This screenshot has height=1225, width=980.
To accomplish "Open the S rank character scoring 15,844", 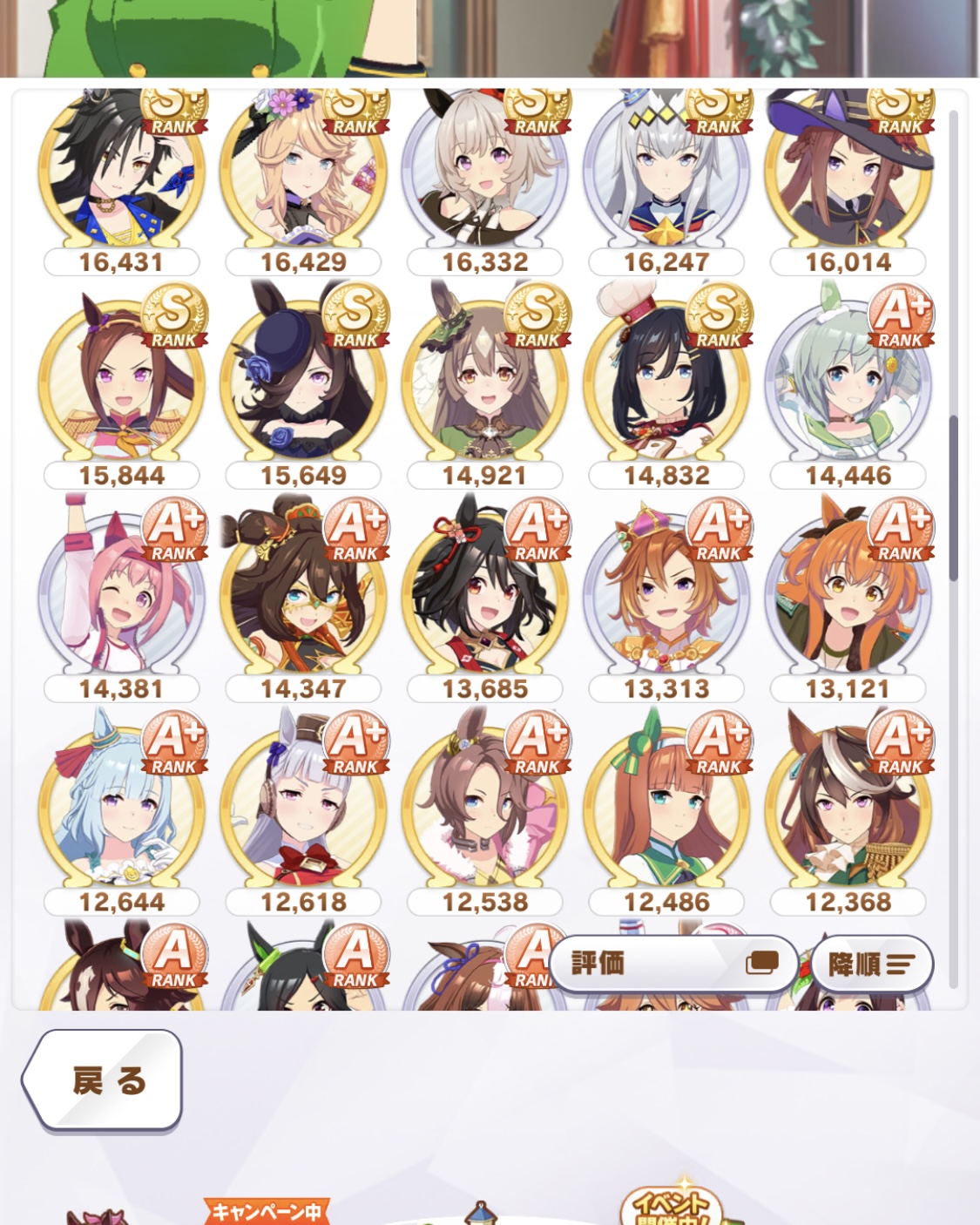I will pos(121,383).
